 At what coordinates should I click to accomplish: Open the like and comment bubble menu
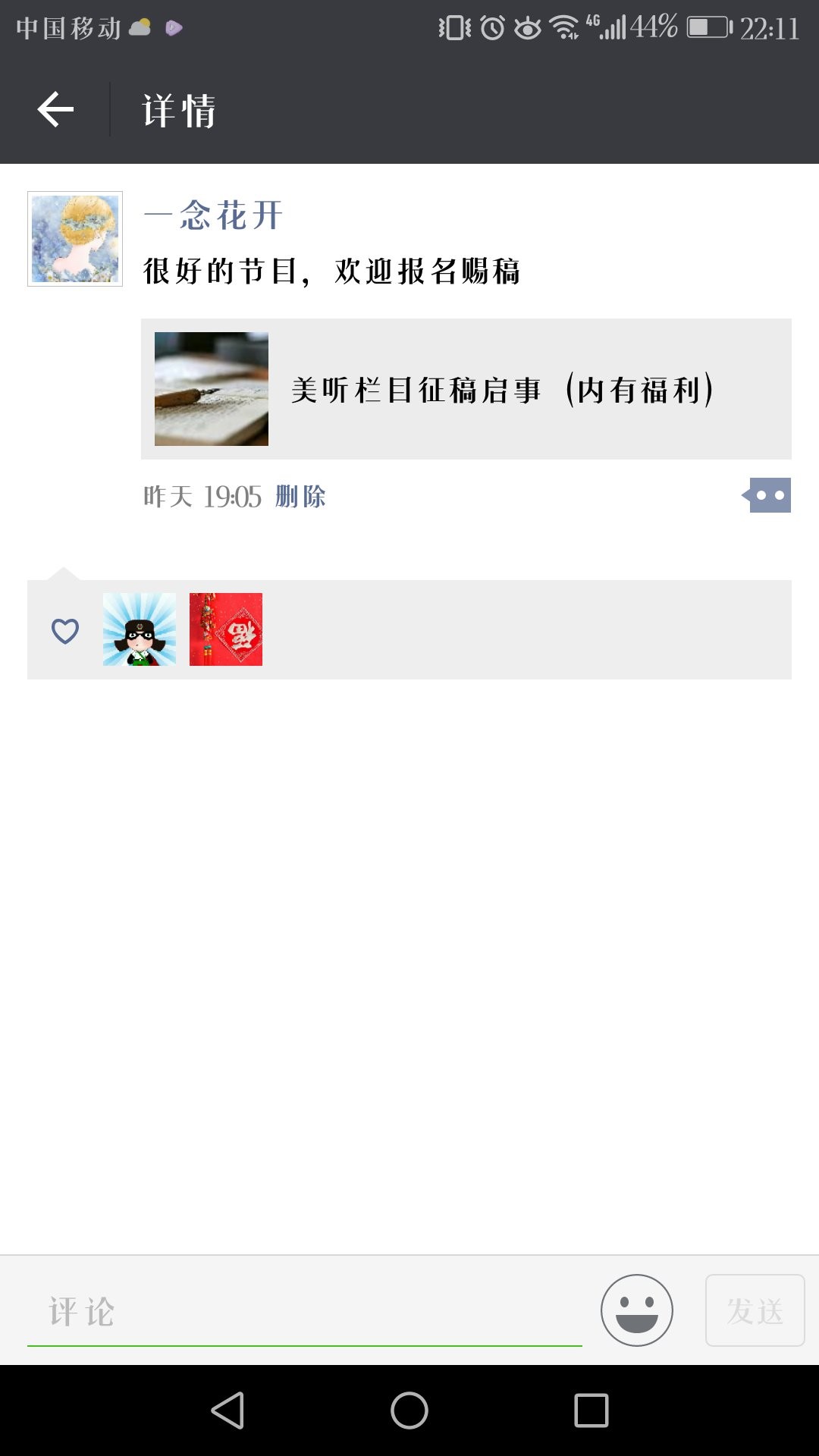click(x=769, y=495)
